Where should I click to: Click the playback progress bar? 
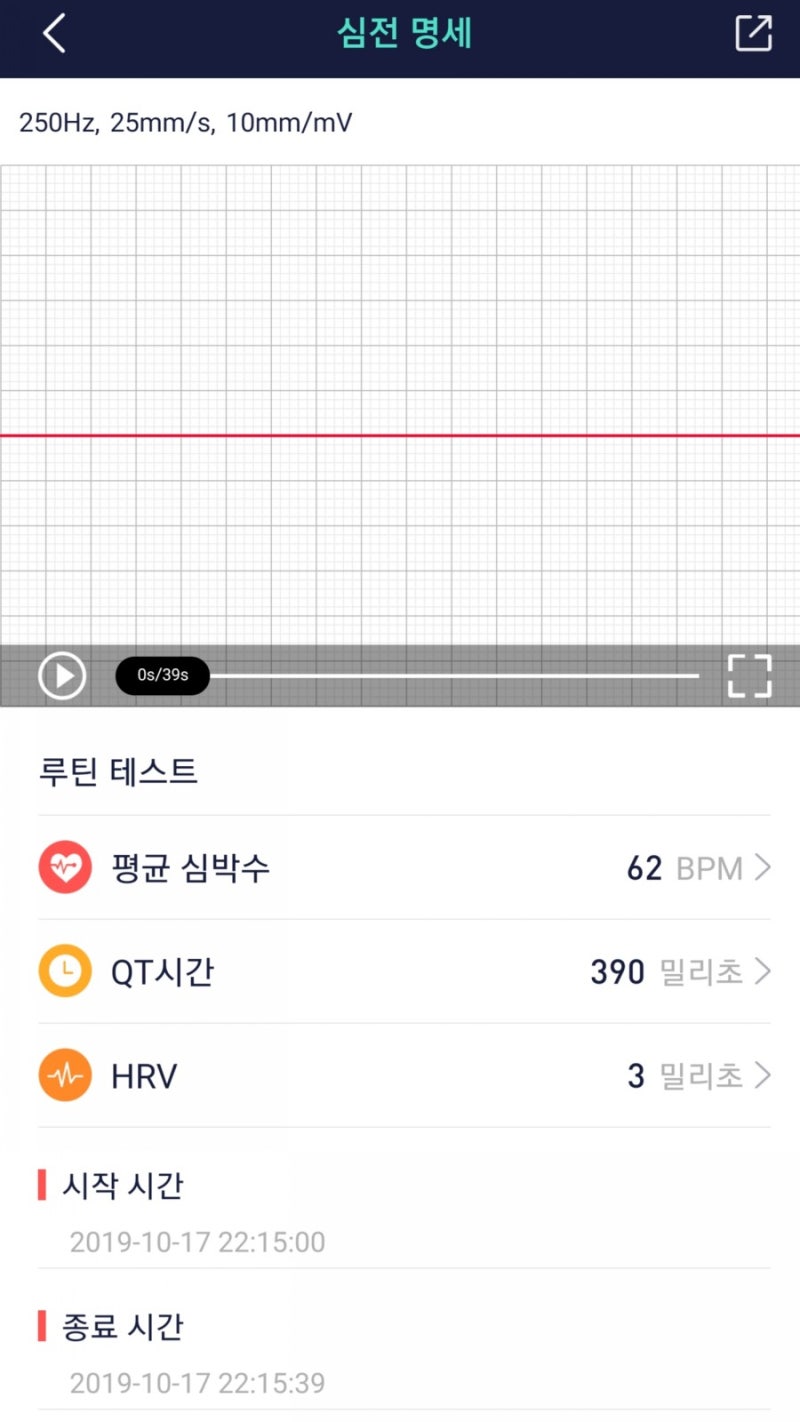coord(460,675)
